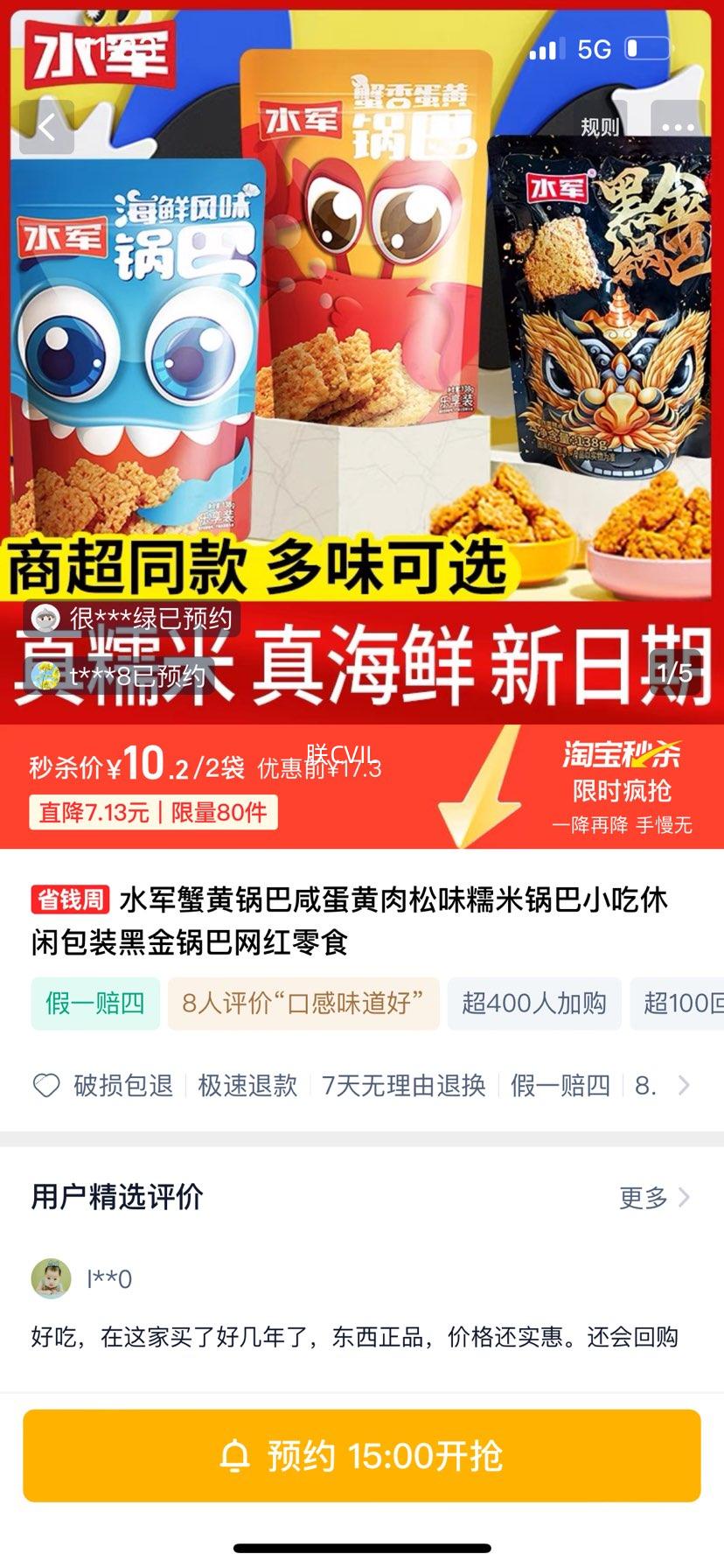Click the 7天无理由退换 guarantee
Screen dimensions: 724x1568
click(x=404, y=1085)
